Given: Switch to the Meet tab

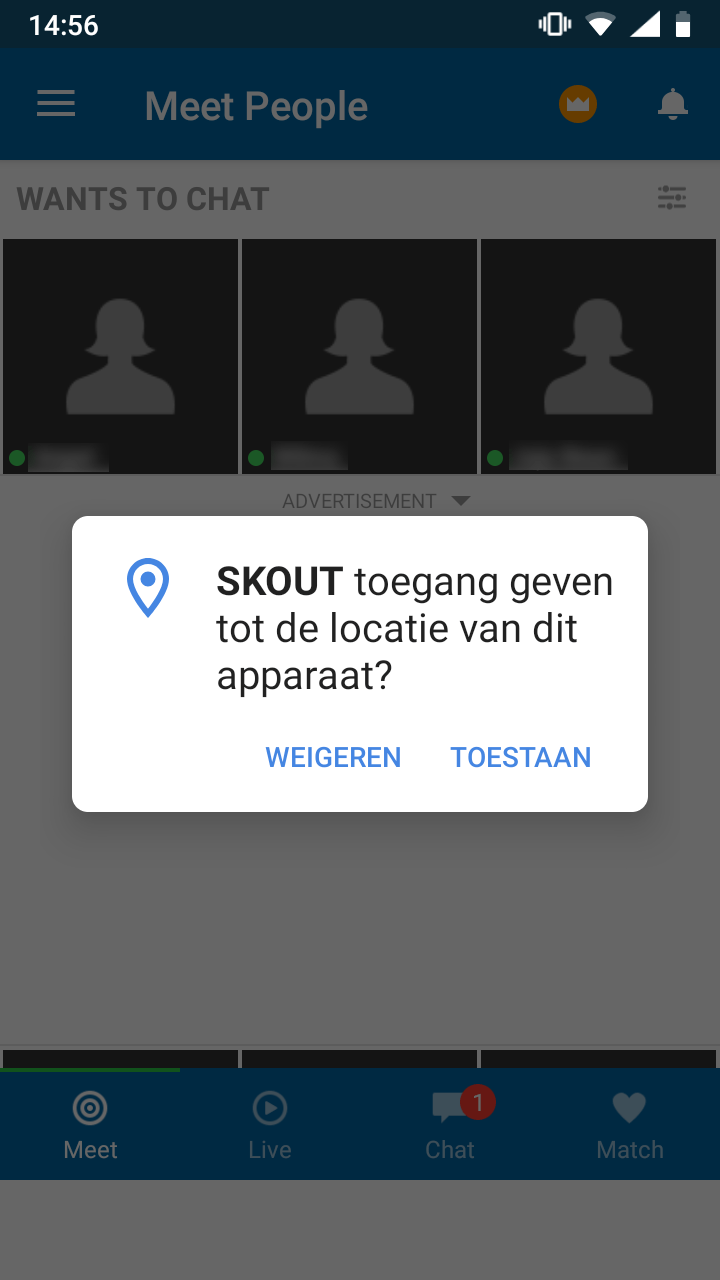Looking at the screenshot, I should click(90, 1125).
